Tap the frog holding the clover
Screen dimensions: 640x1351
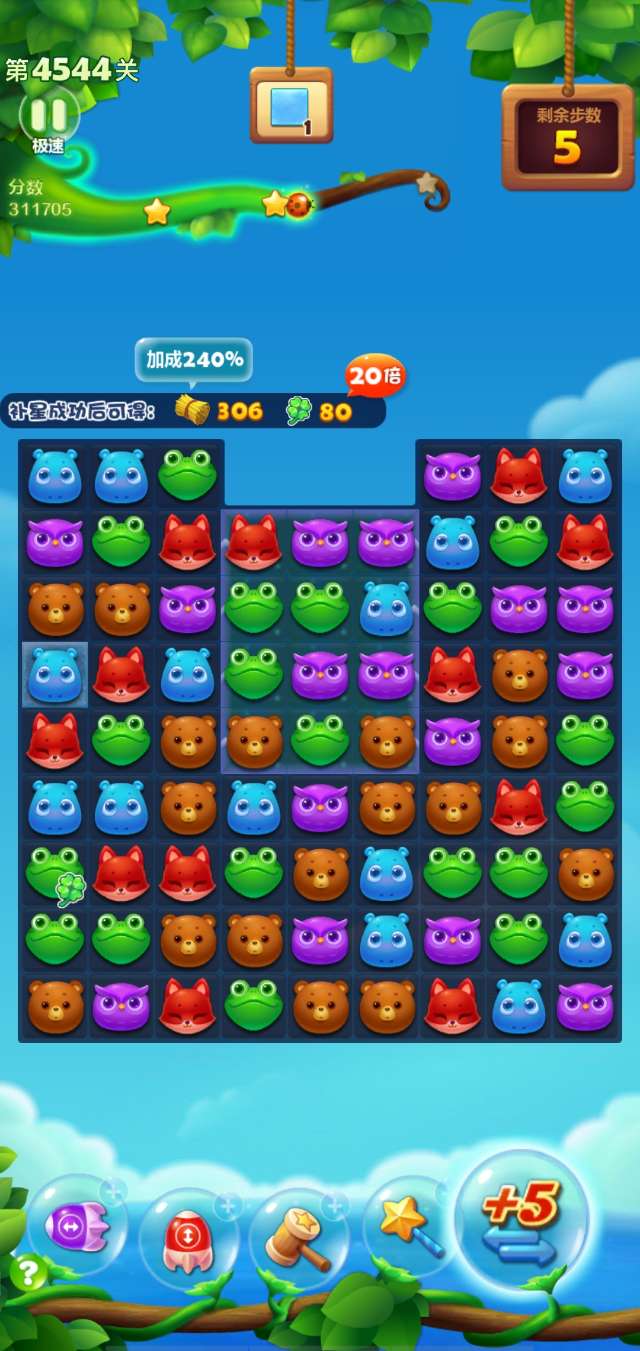[55, 872]
